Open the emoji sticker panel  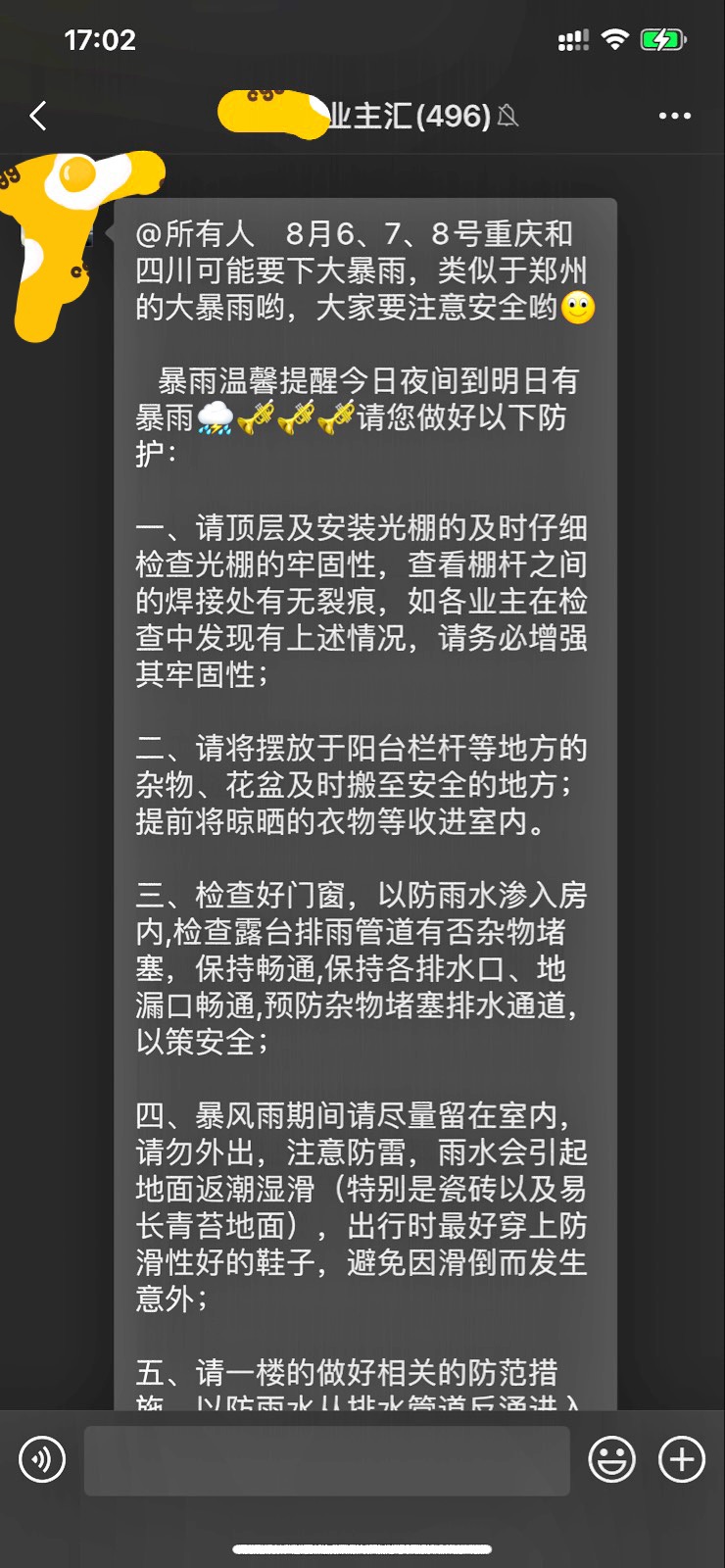[611, 1460]
